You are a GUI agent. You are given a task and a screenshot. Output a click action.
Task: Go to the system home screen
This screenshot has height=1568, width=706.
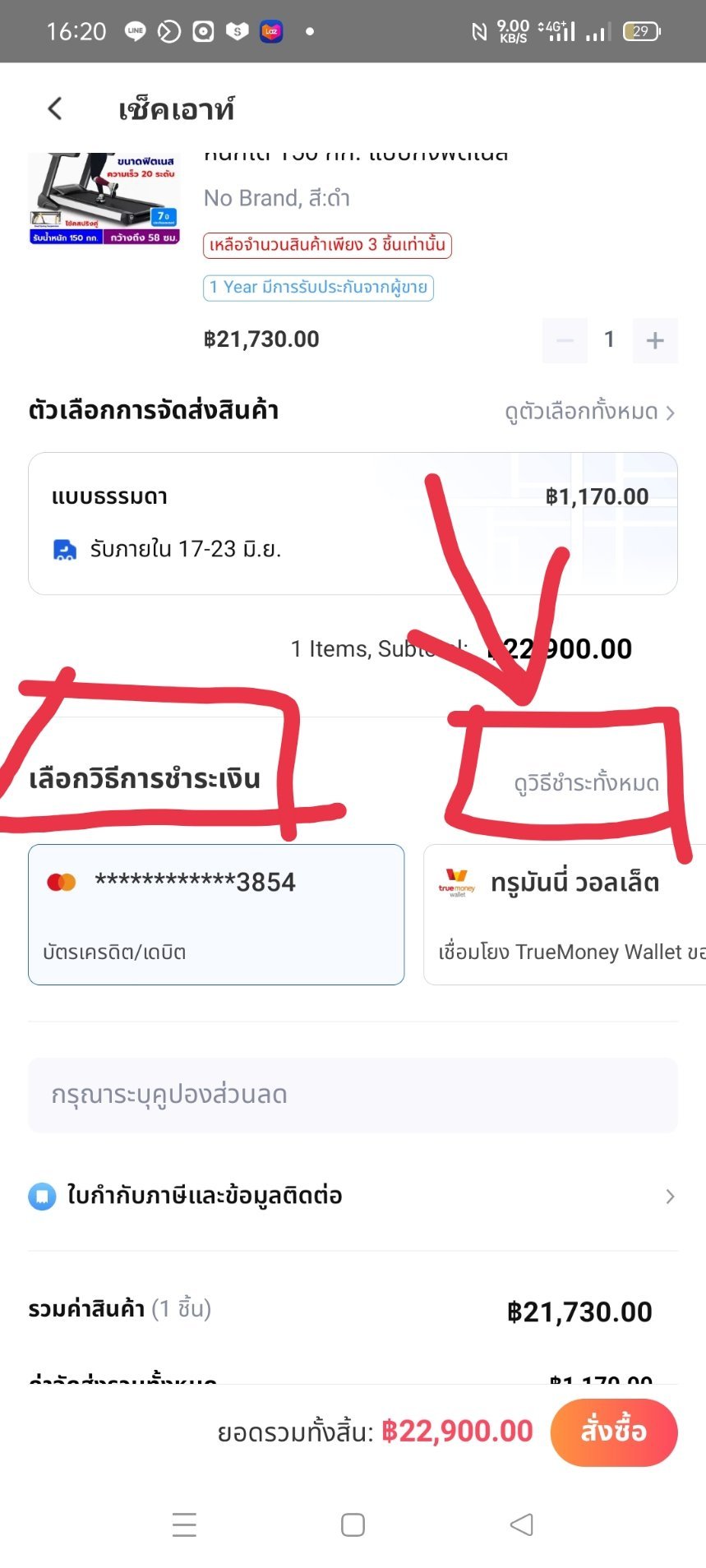tap(353, 1524)
